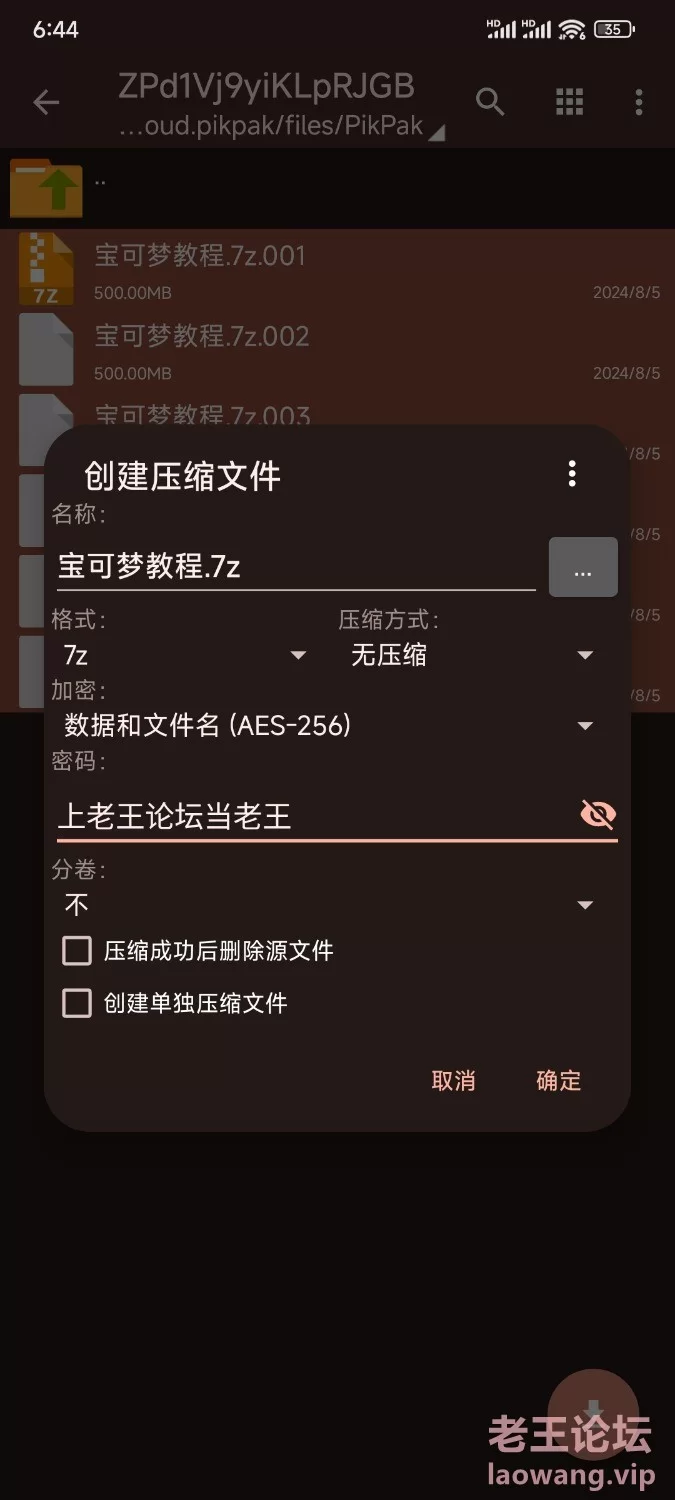Toggle password visibility eye icon
The image size is (675, 1500).
click(598, 815)
